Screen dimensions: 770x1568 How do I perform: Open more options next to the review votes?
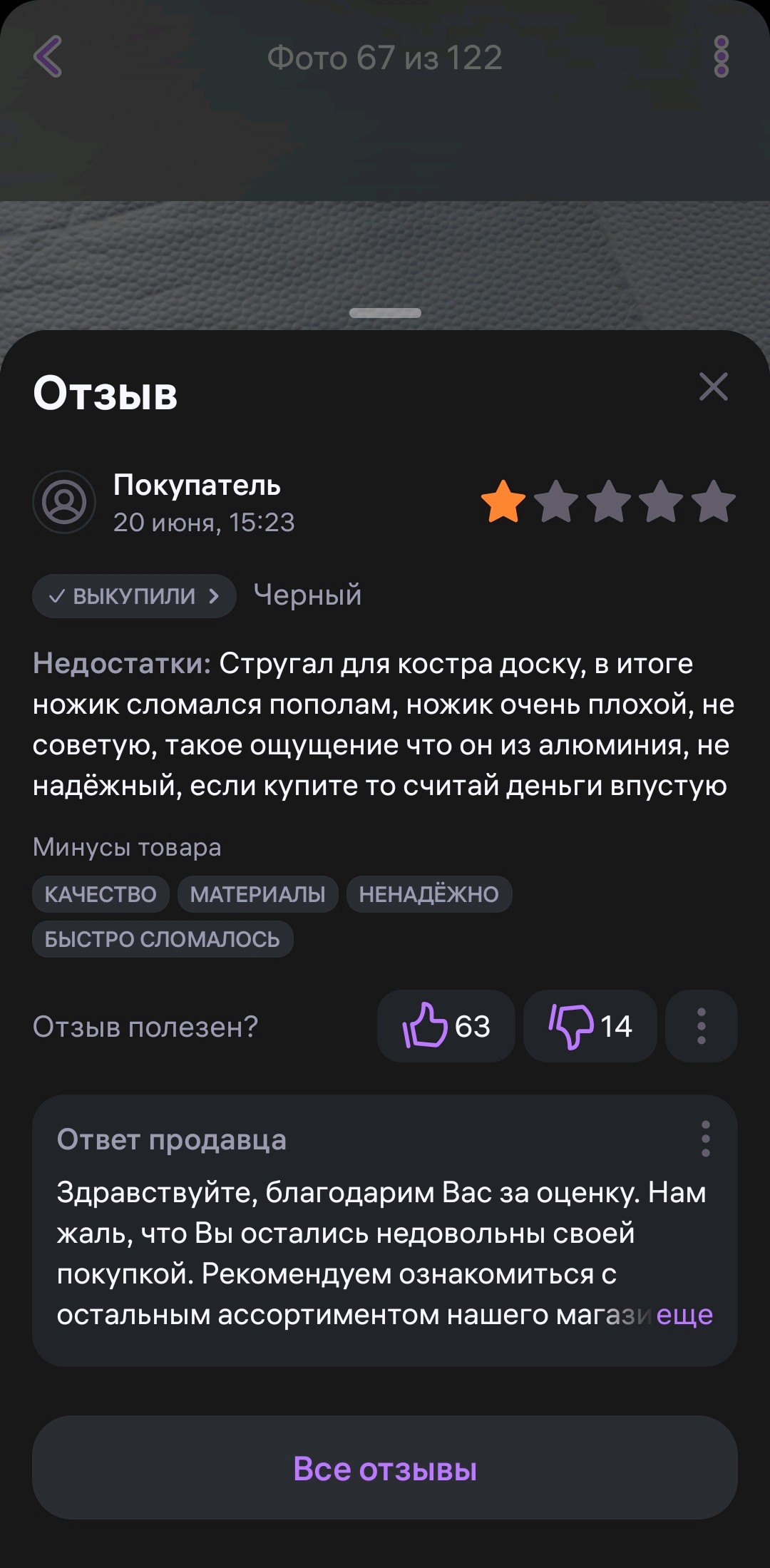701,1026
